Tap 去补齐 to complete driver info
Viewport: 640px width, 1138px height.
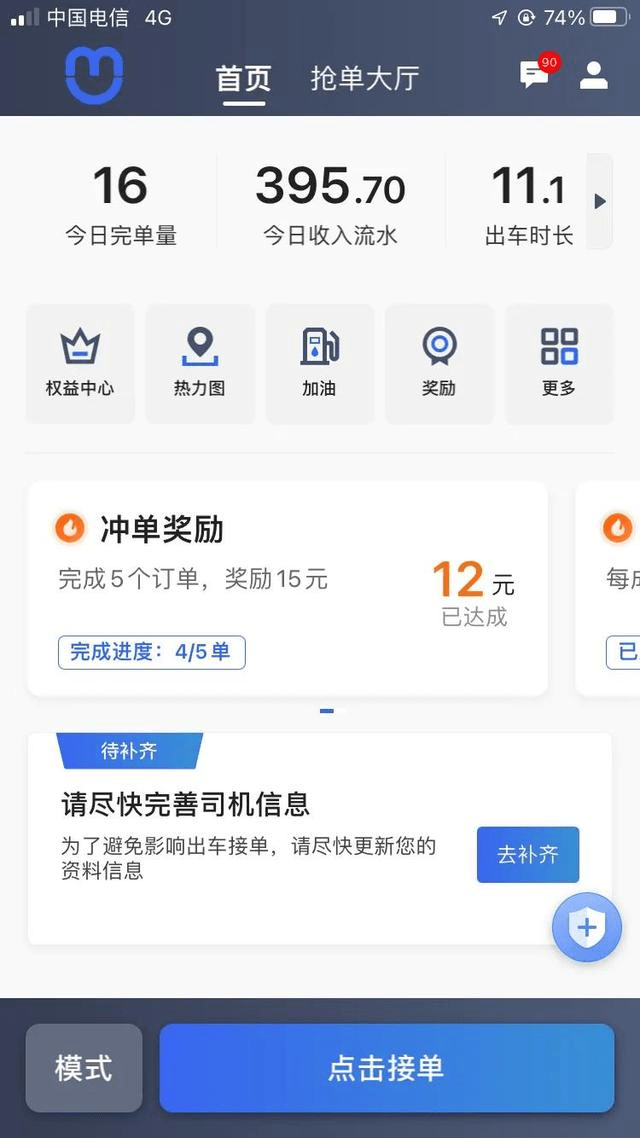pyautogui.click(x=528, y=855)
